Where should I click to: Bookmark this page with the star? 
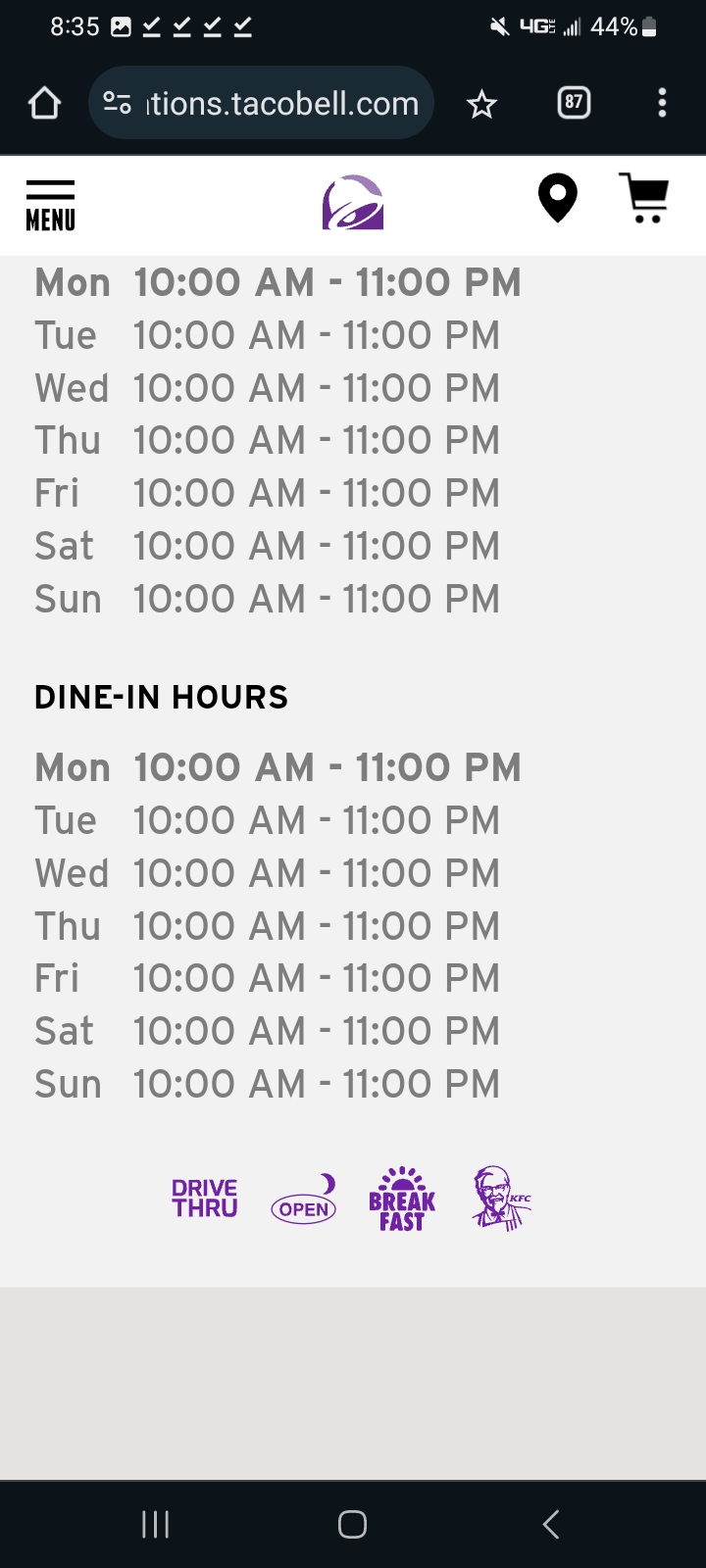(481, 104)
